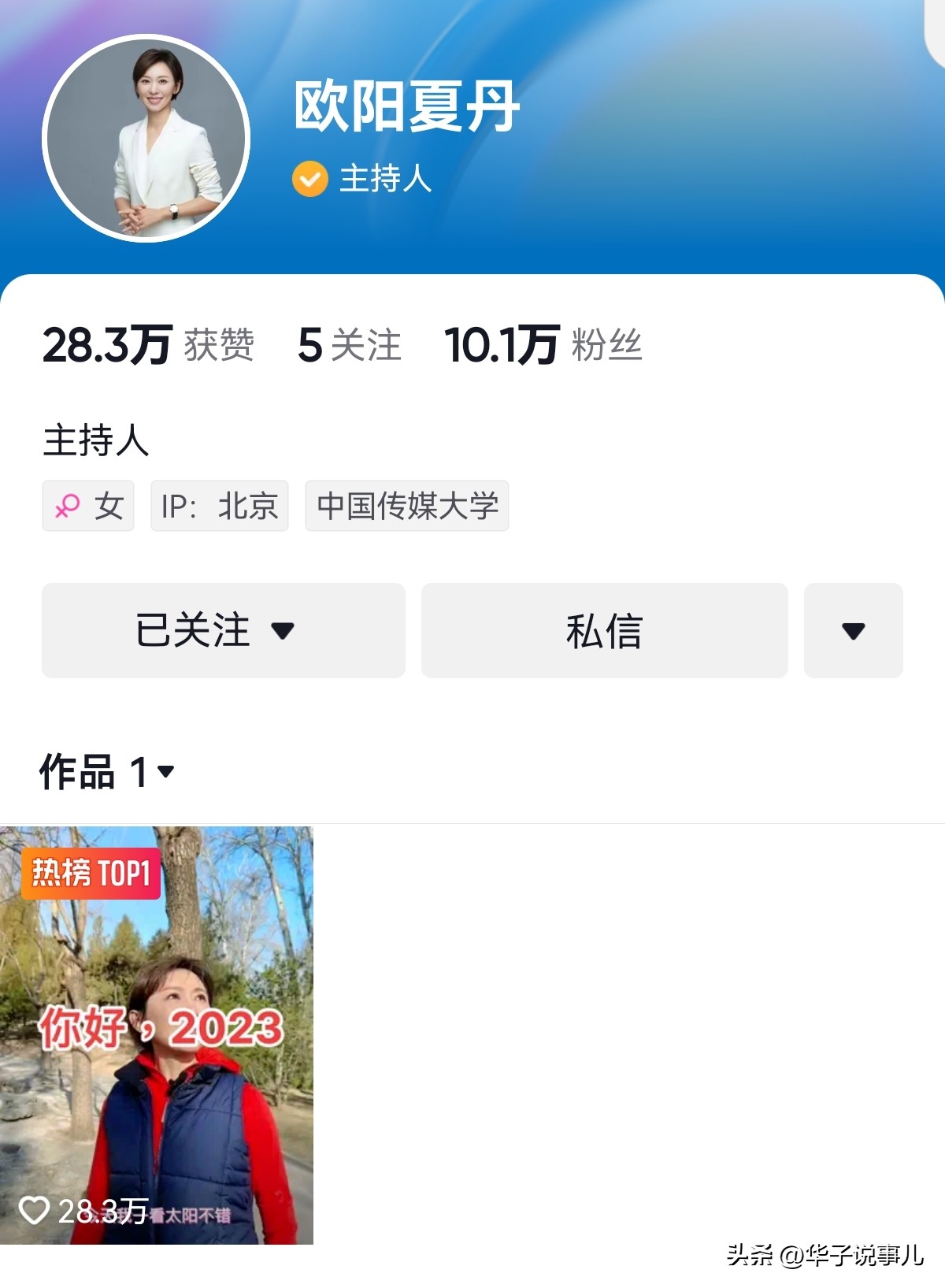The height and width of the screenshot is (1288, 945).
Task: View followers by clicking 10.1万 粉丝
Action: click(542, 345)
